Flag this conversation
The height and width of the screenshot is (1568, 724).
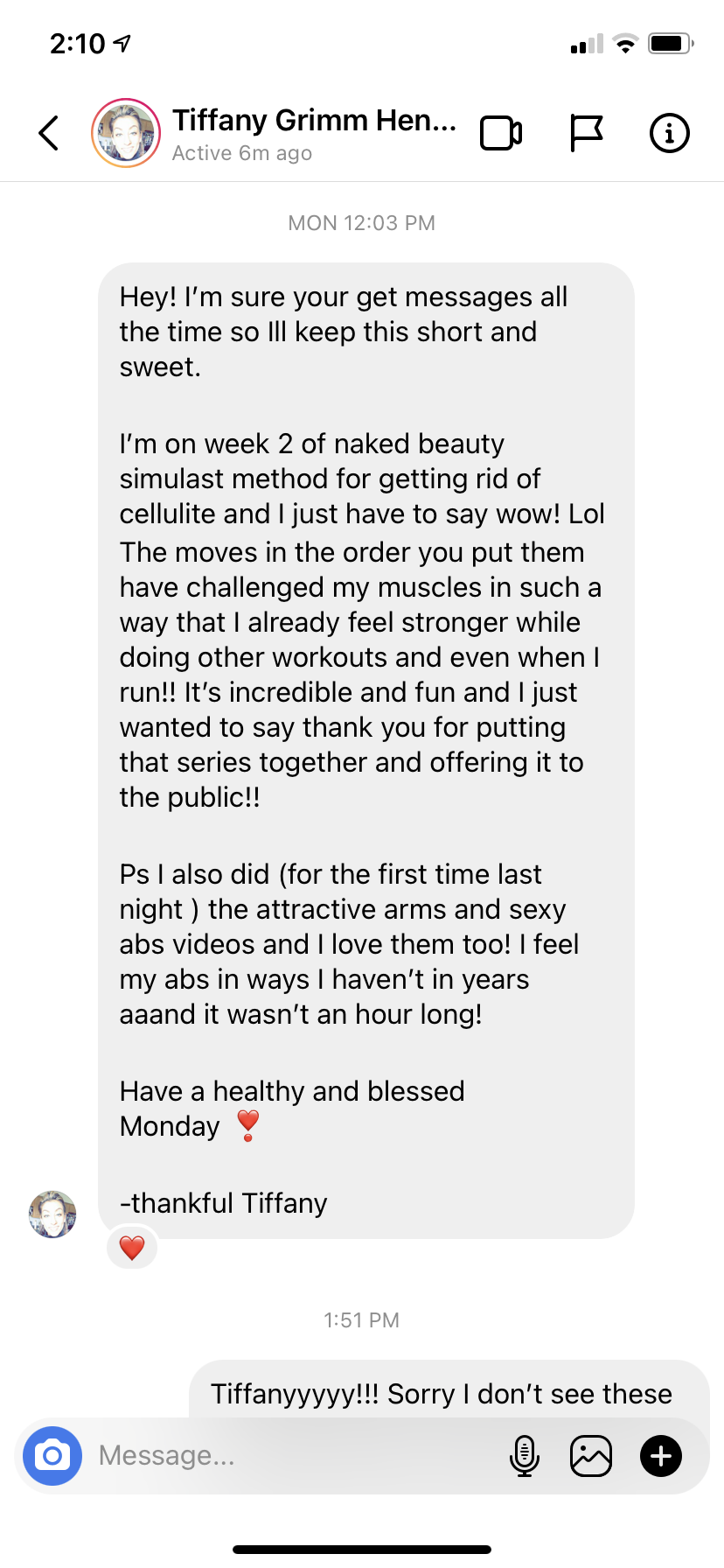click(x=586, y=133)
